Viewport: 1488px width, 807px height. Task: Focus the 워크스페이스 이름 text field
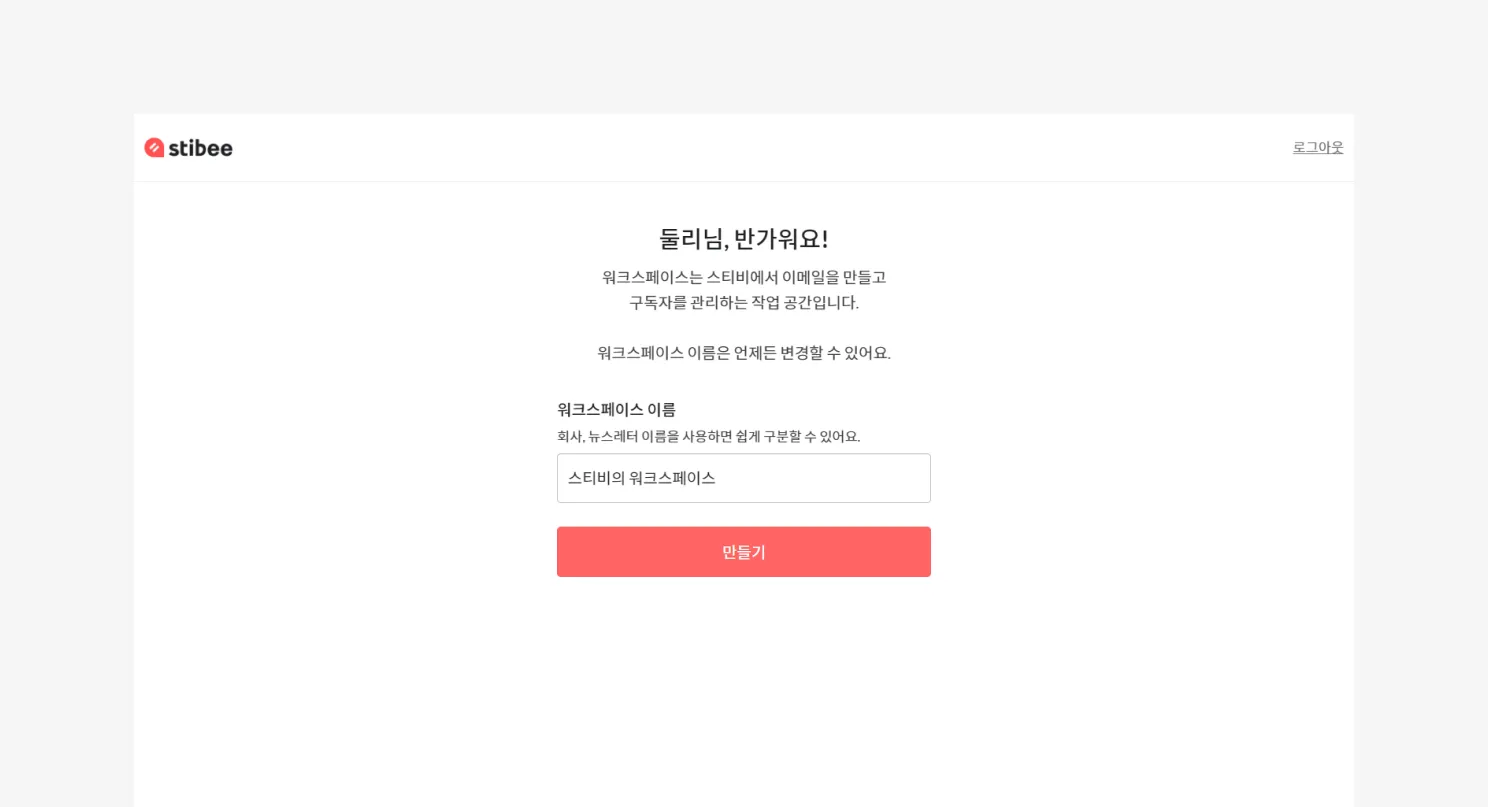tap(744, 478)
